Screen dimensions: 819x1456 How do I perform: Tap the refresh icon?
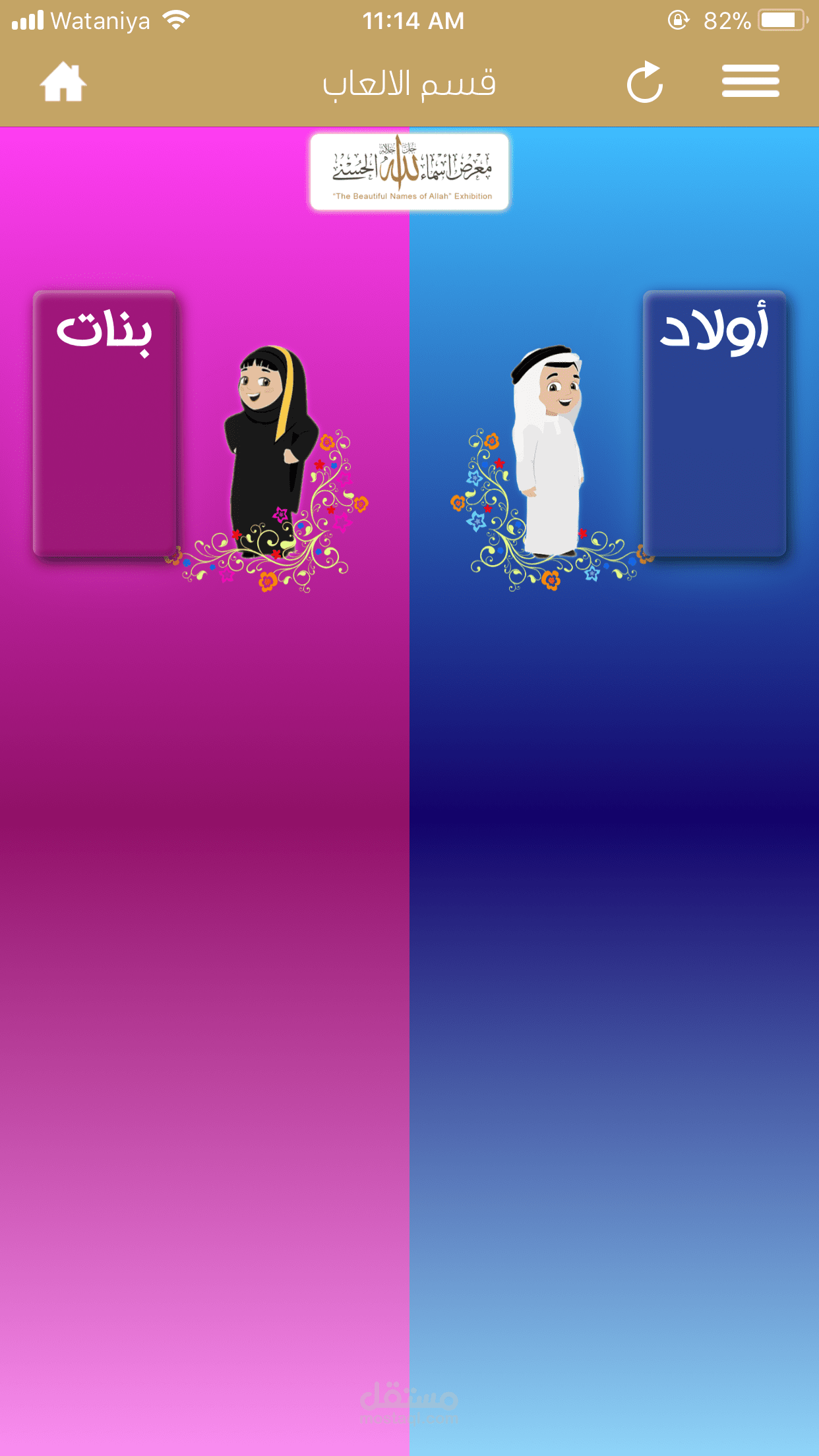[x=644, y=82]
